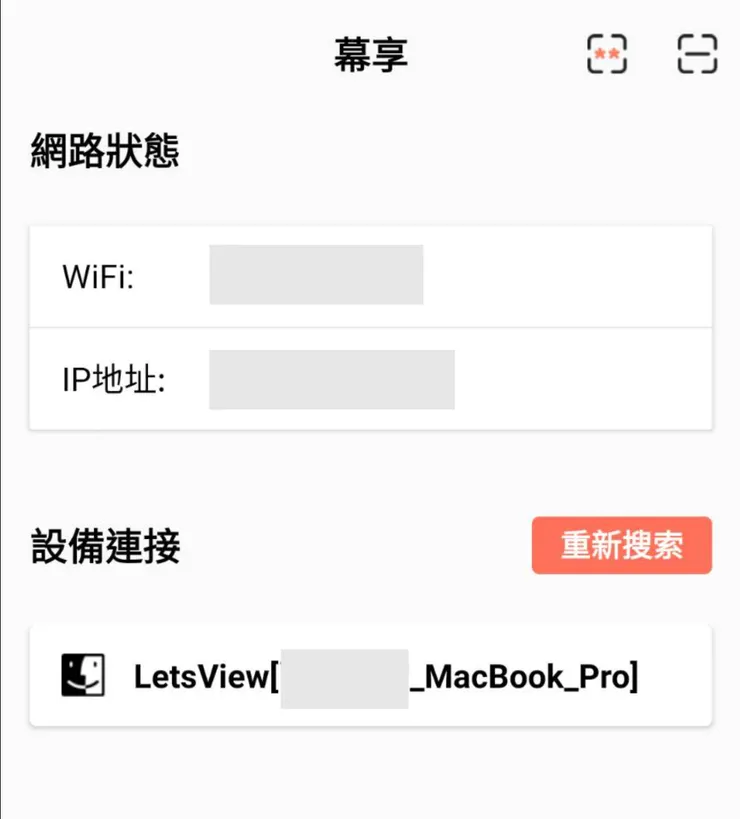Viewport: 740px width, 819px height.
Task: Click the IP地址: row label
Action: [x=110, y=380]
